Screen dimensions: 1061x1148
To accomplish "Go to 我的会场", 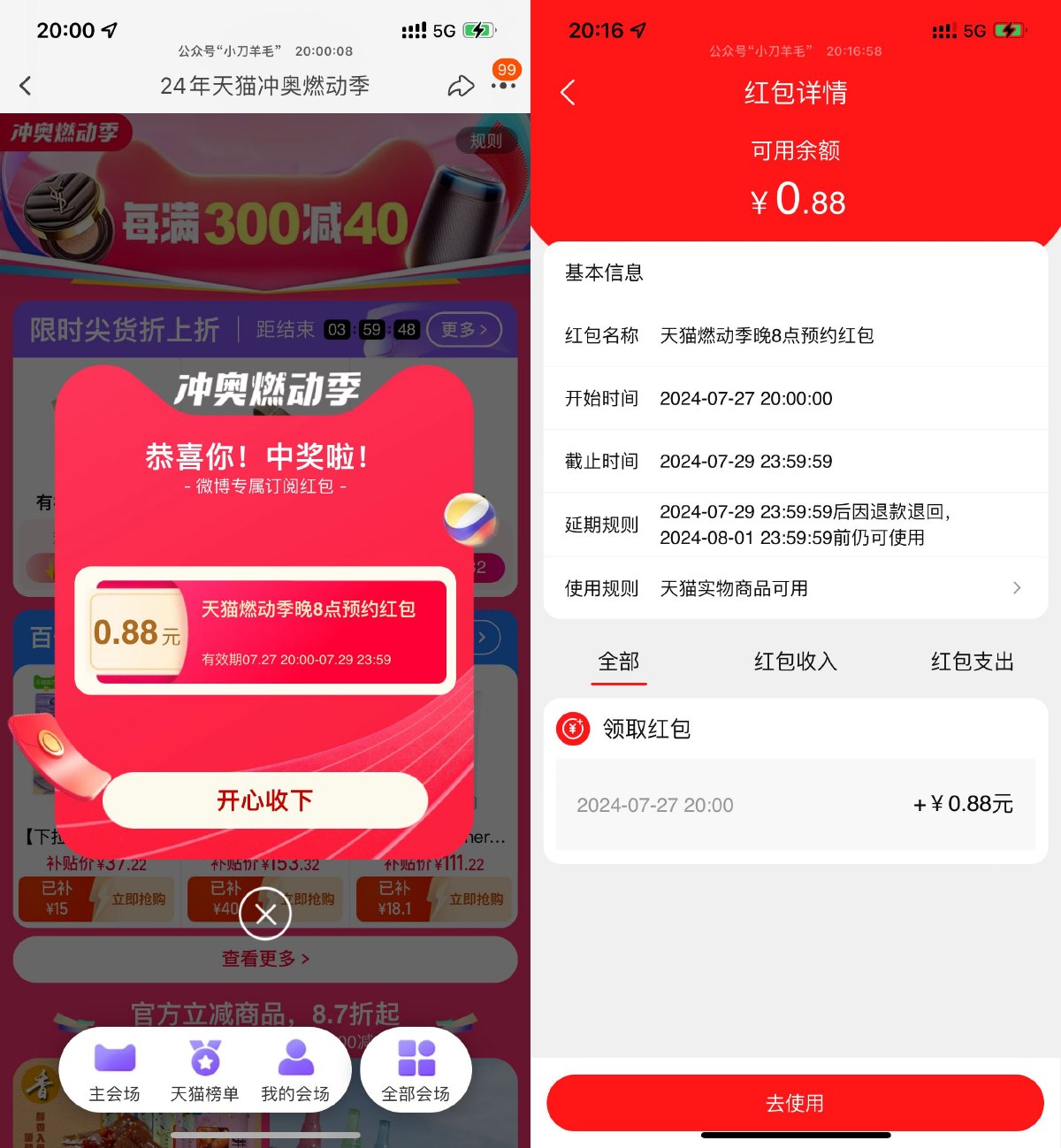I will click(x=295, y=1072).
